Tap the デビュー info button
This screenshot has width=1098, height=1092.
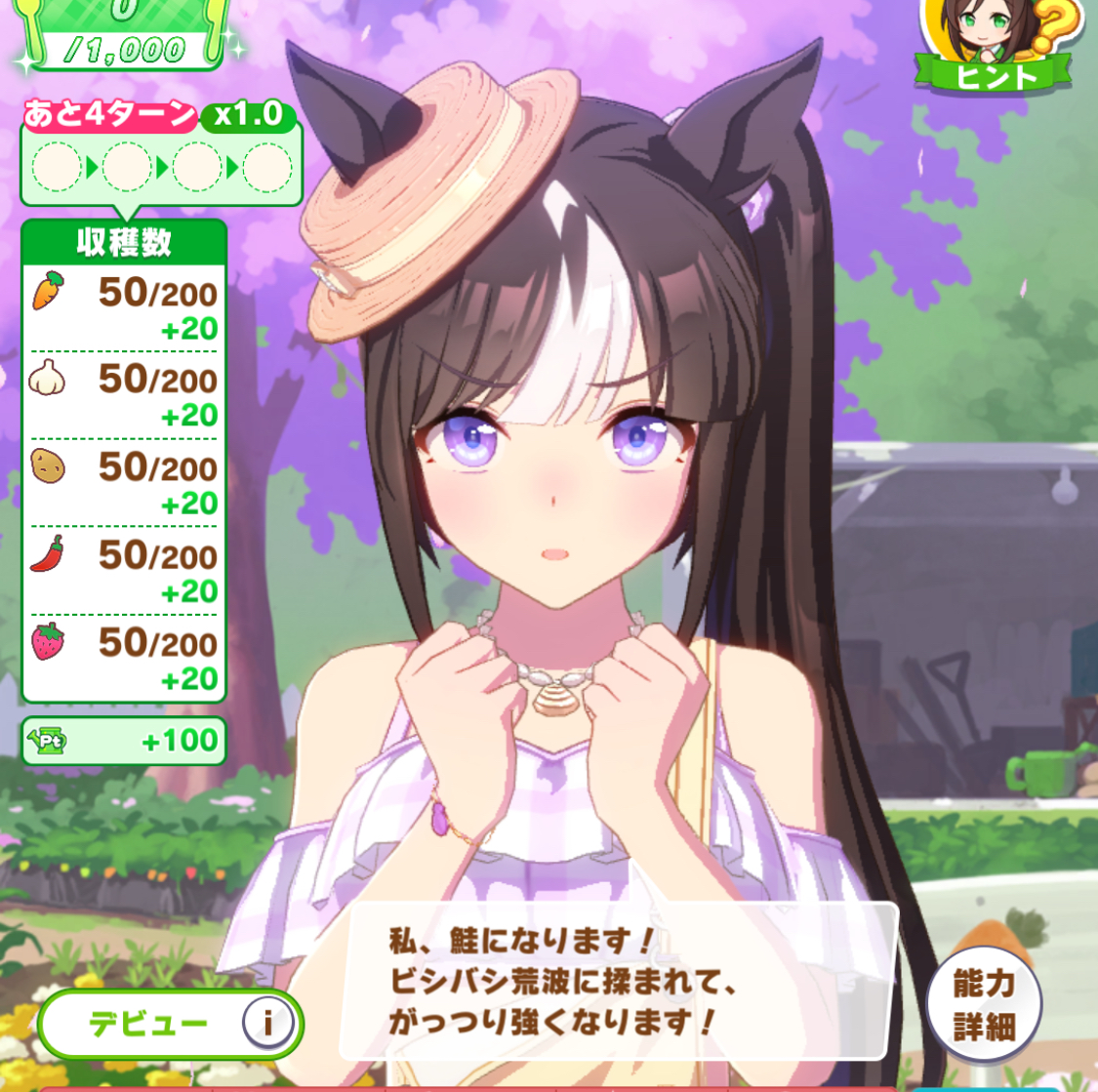(267, 1023)
